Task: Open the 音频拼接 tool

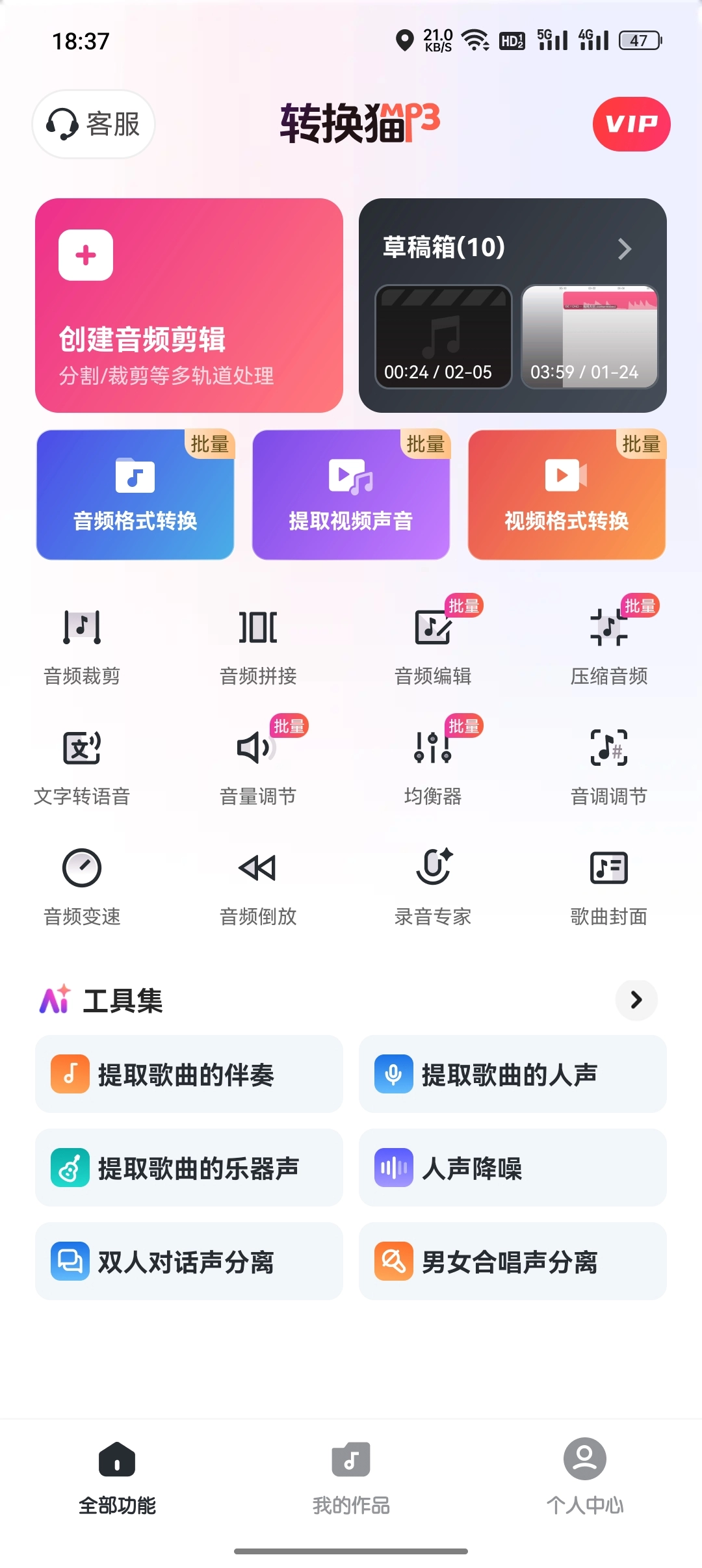Action: (x=257, y=629)
